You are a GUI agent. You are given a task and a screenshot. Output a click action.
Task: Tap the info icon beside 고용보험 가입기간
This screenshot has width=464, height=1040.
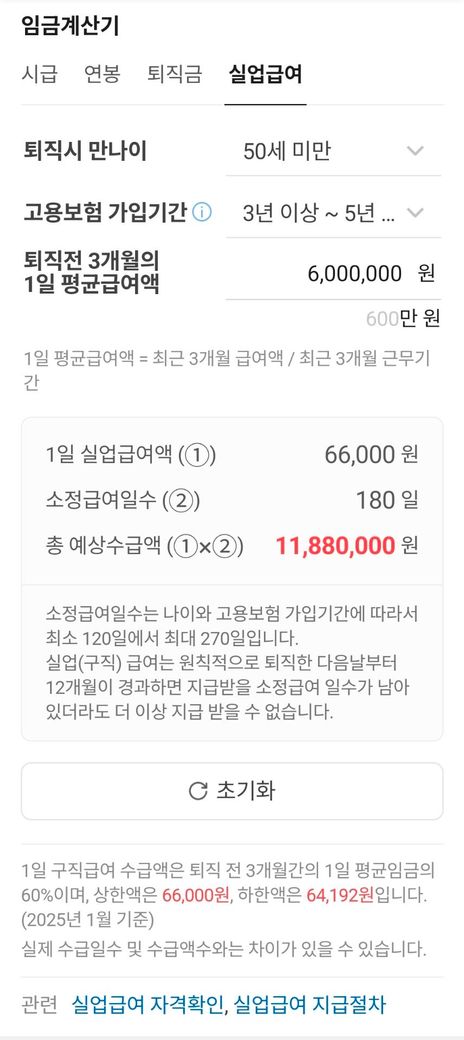pyautogui.click(x=202, y=213)
